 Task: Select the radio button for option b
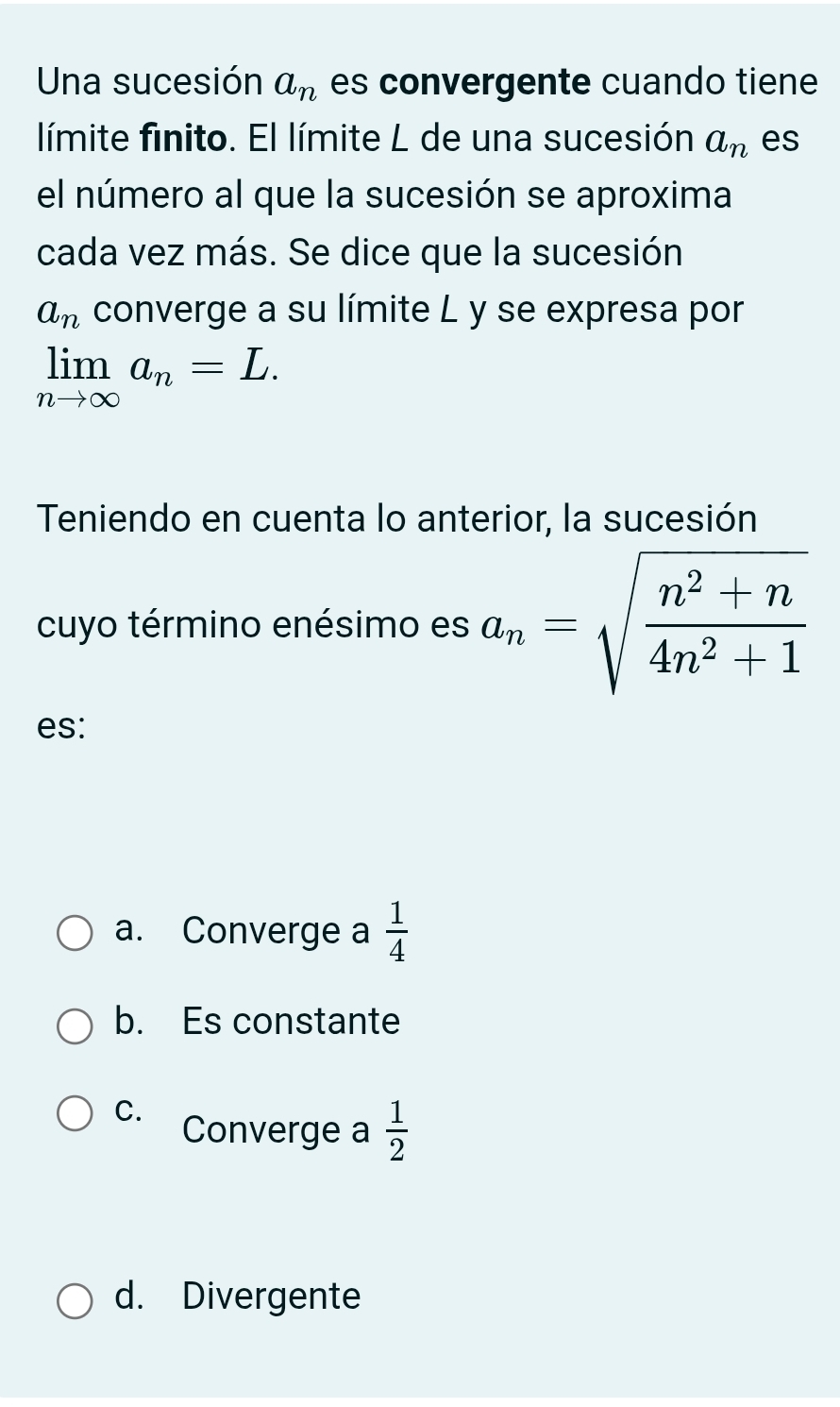pyautogui.click(x=75, y=1024)
